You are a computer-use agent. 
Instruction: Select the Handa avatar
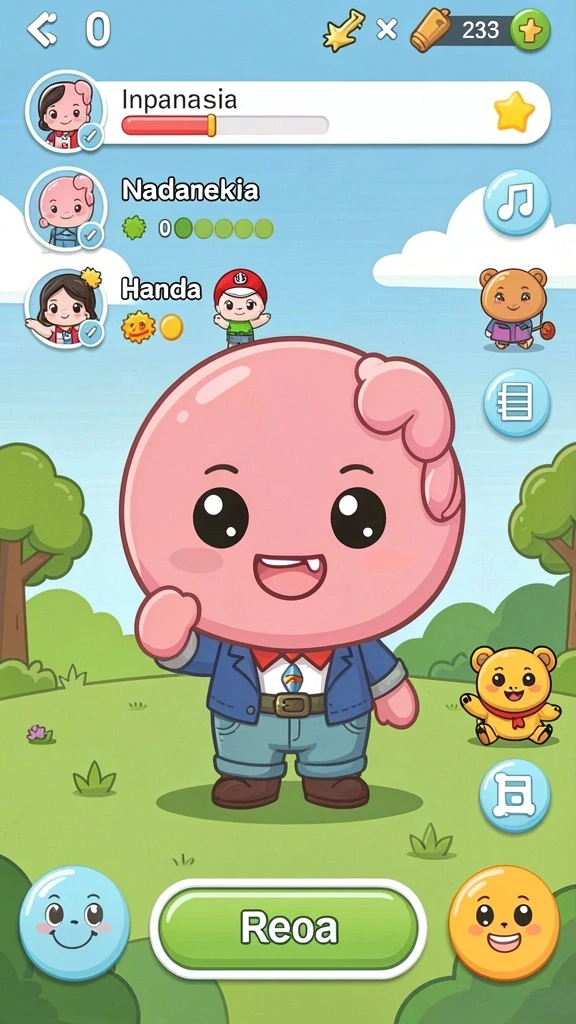click(x=65, y=308)
